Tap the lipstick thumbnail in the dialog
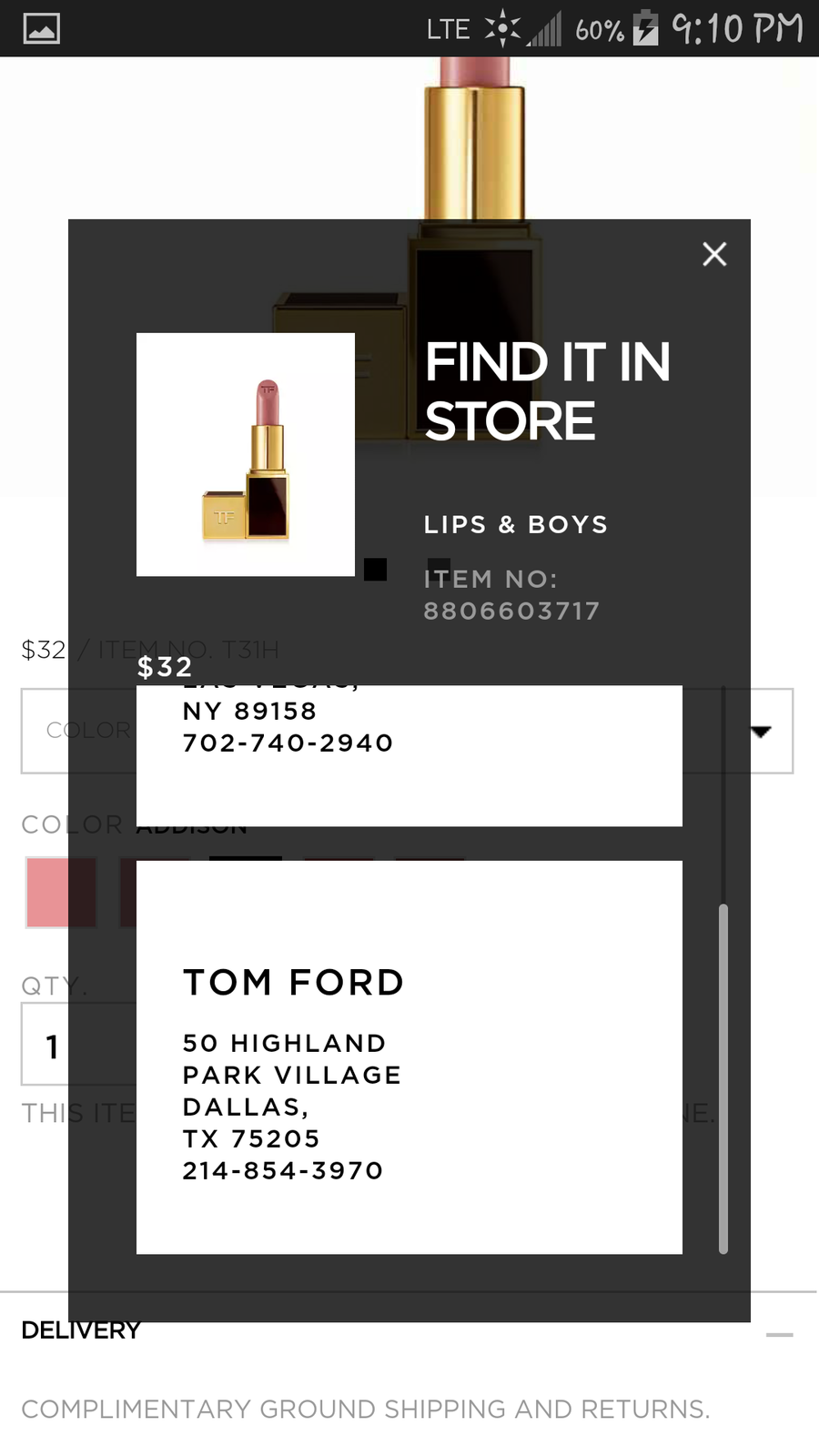 click(x=246, y=454)
